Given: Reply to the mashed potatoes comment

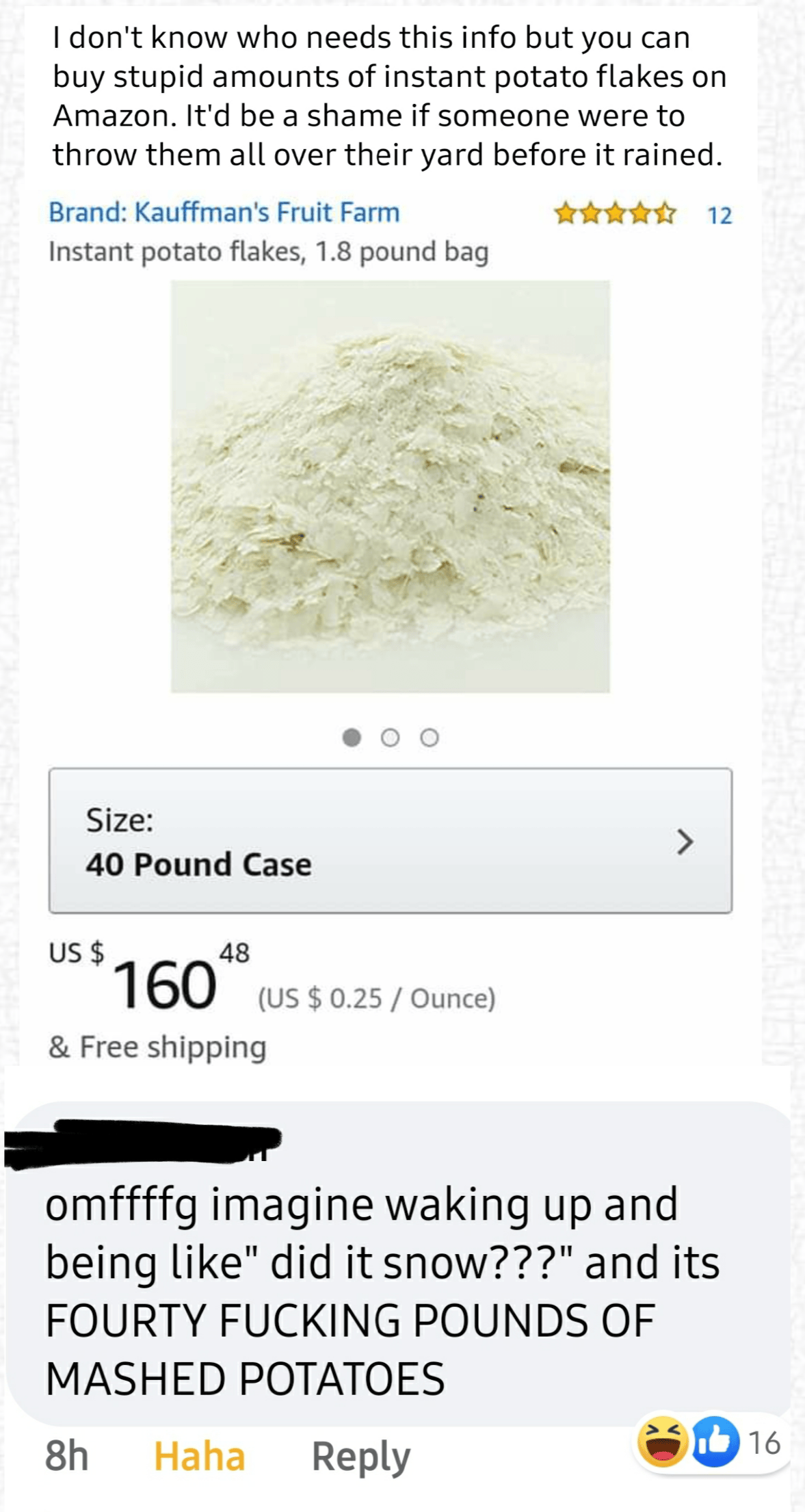Looking at the screenshot, I should (x=360, y=1457).
